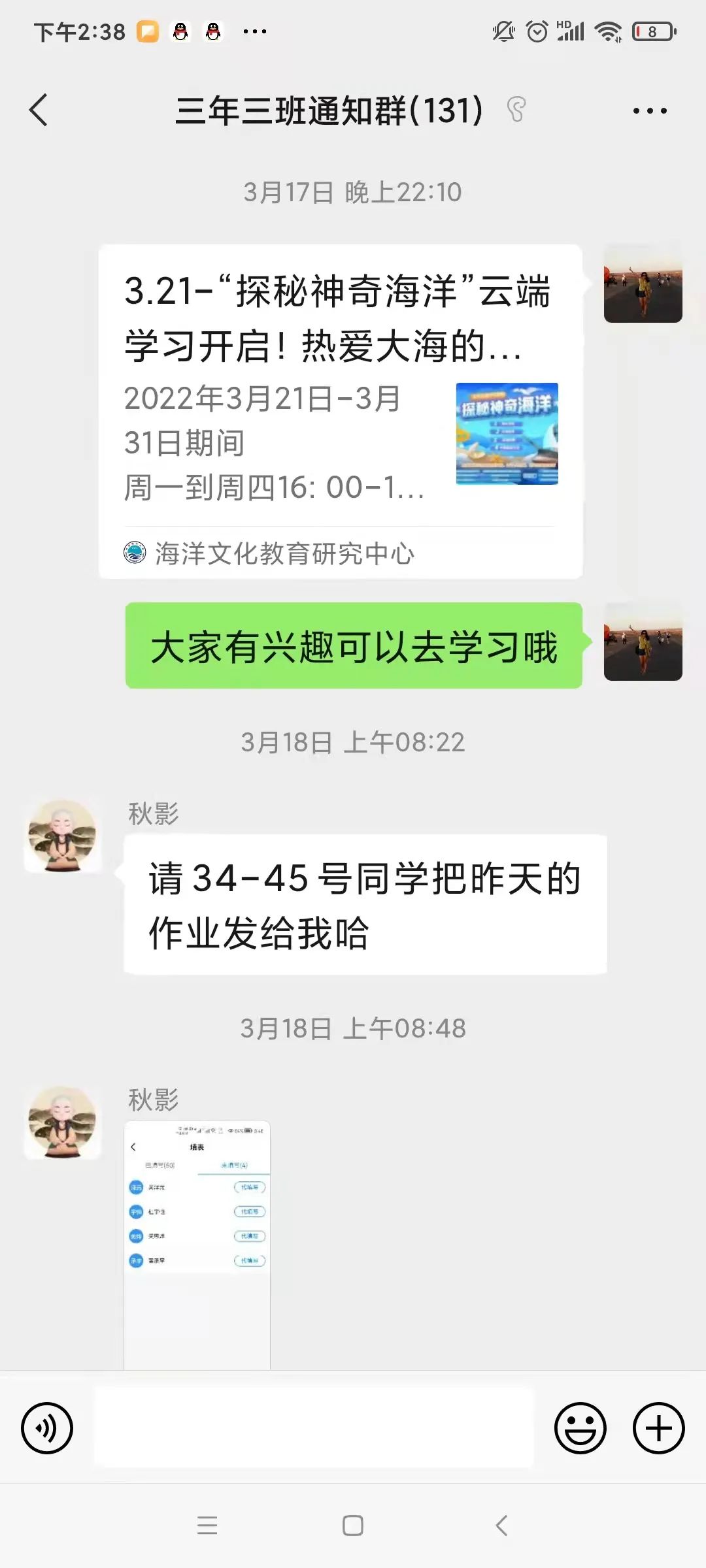
Task: Open the group chat overflow menu
Action: 650,110
